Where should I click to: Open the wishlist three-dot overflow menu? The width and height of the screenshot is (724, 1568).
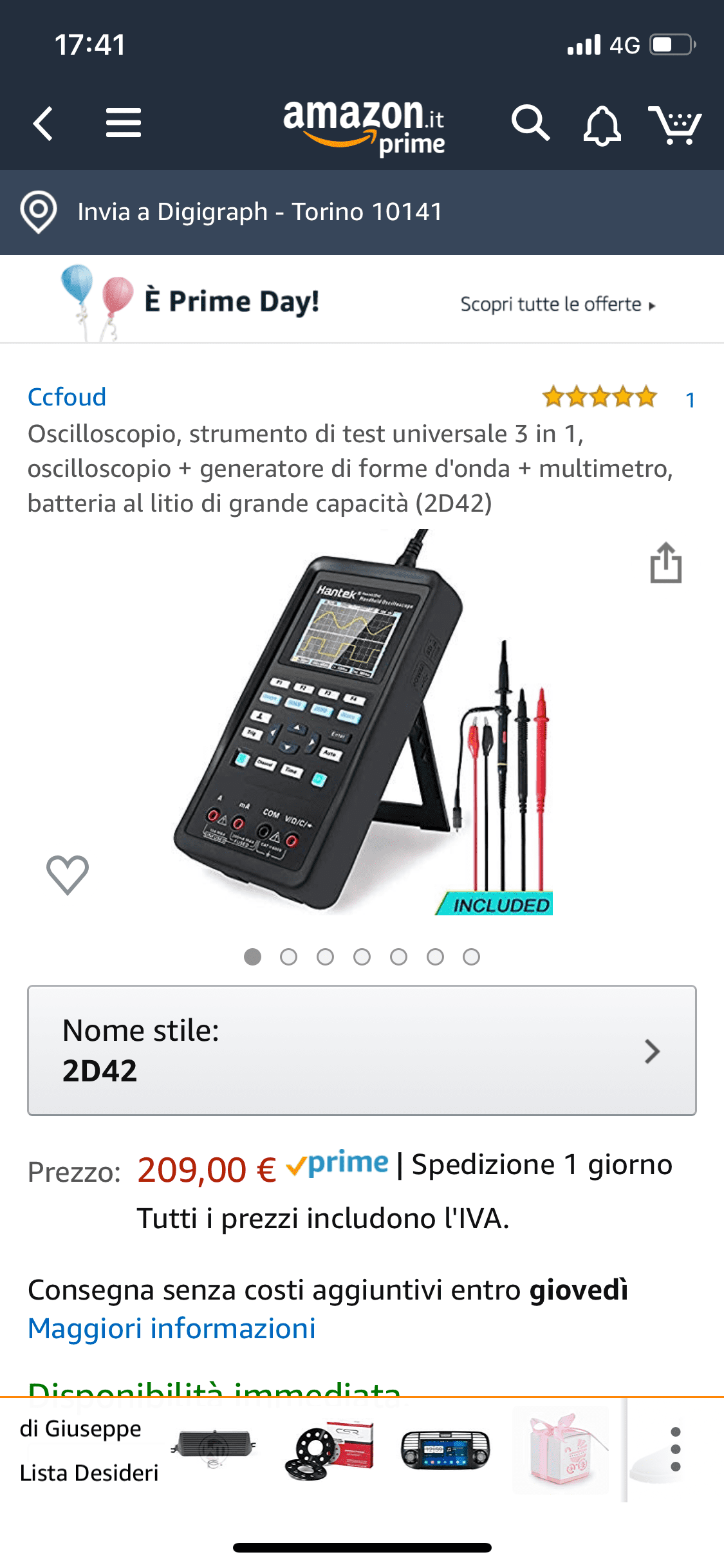pos(675,1449)
